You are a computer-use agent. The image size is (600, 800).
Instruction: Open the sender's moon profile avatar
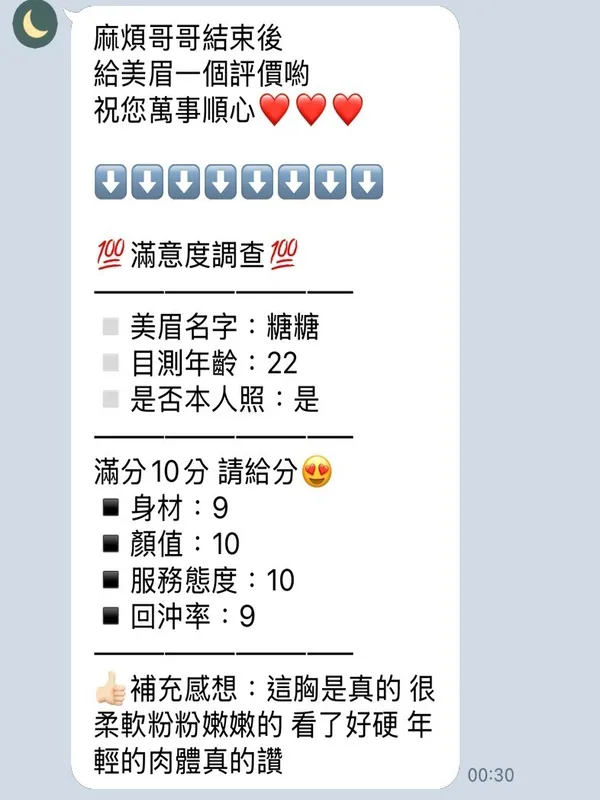35,27
